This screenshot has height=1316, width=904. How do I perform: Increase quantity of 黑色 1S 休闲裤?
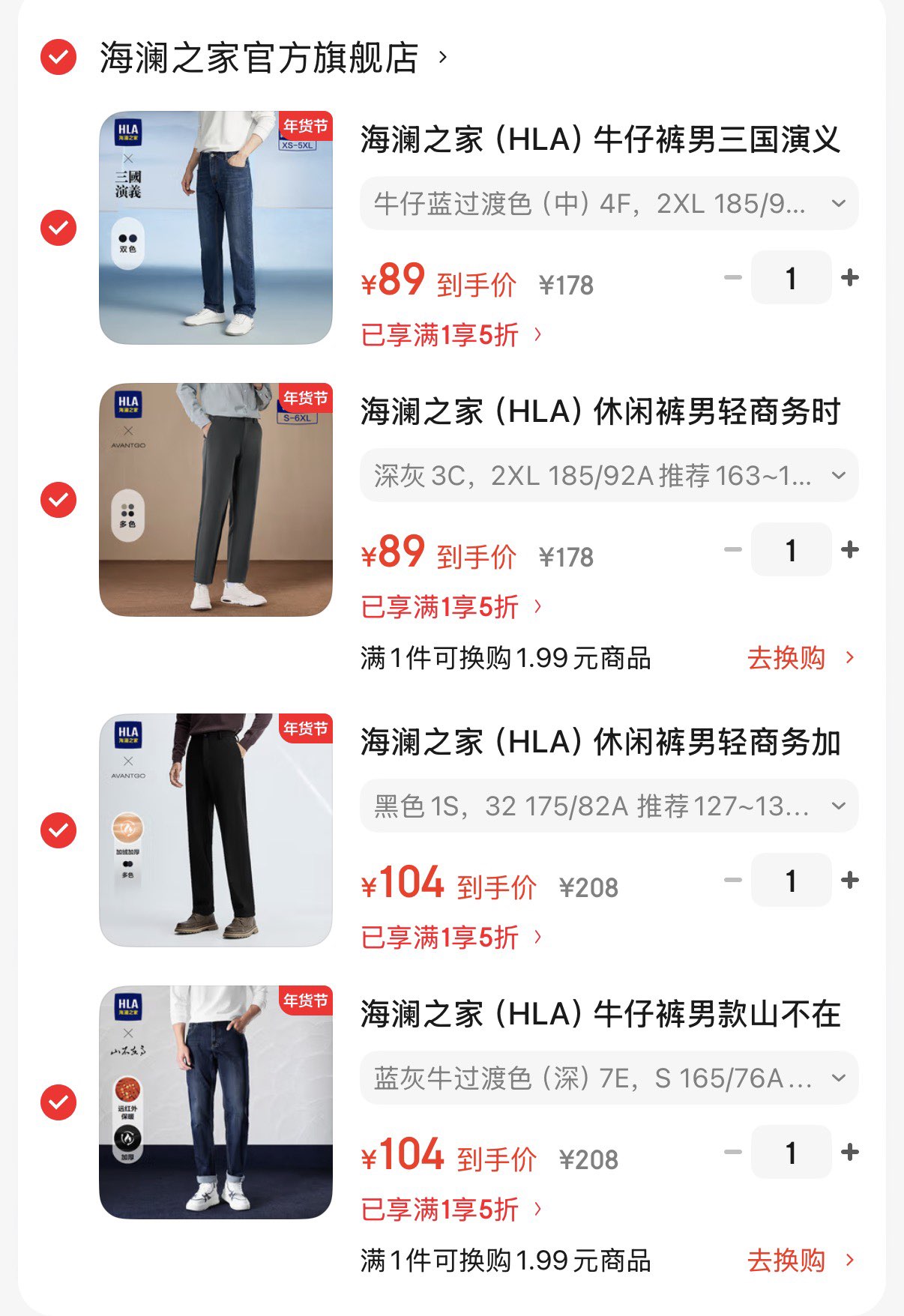[850, 881]
